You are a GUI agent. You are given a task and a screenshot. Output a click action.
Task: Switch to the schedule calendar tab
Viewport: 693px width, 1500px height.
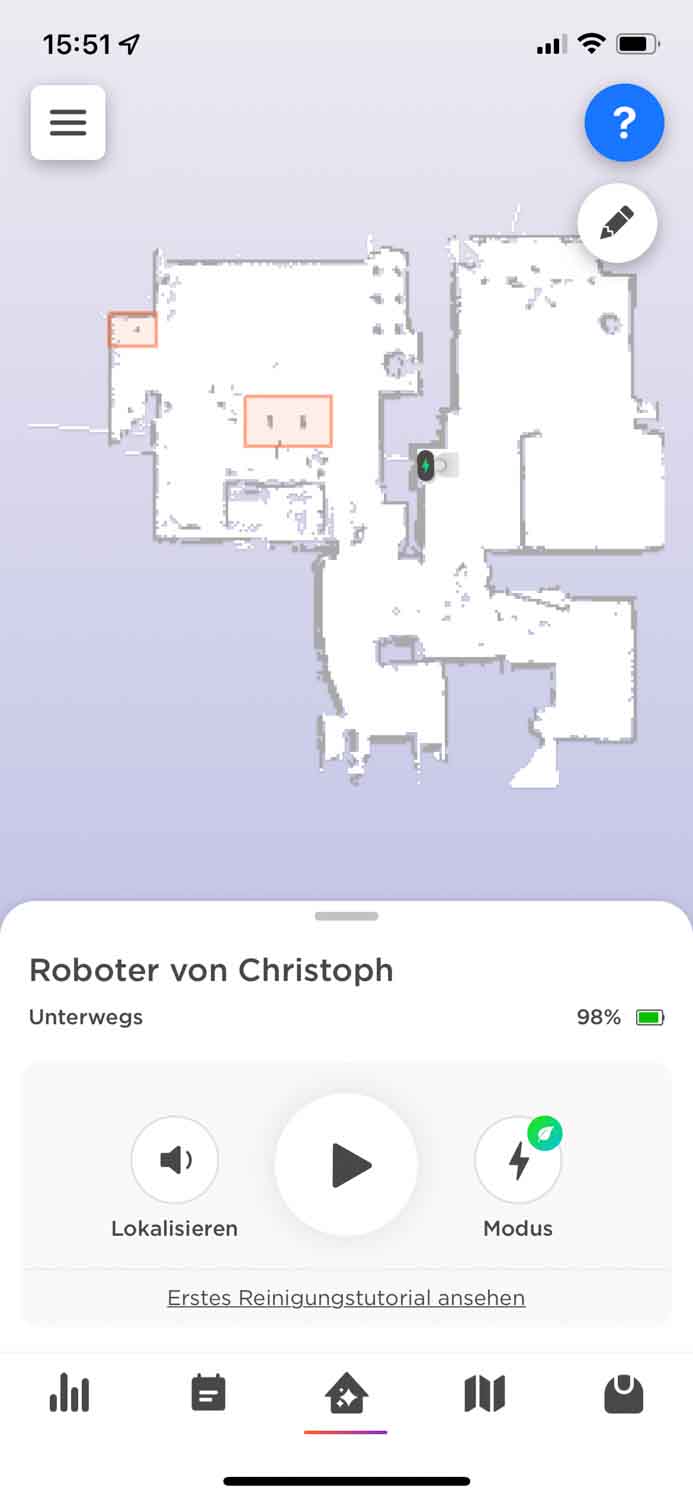click(x=208, y=1393)
